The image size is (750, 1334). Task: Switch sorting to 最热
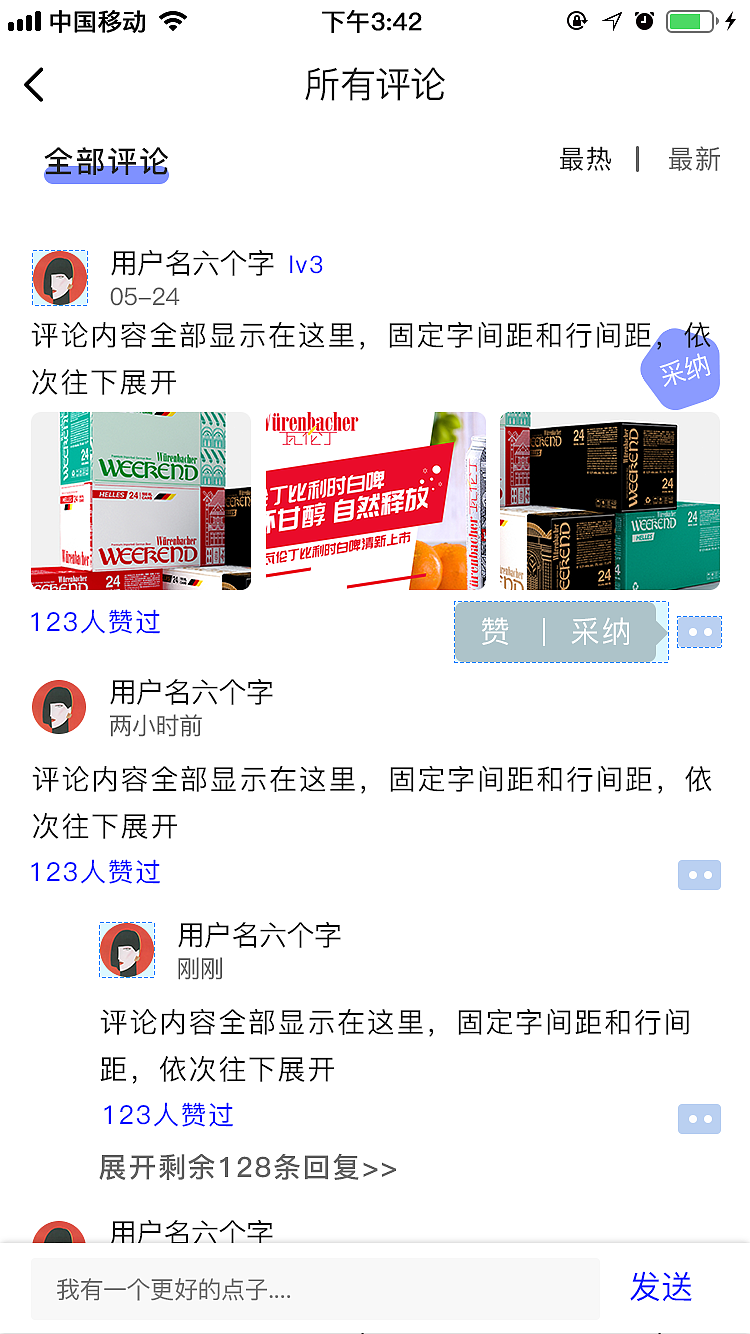point(586,160)
